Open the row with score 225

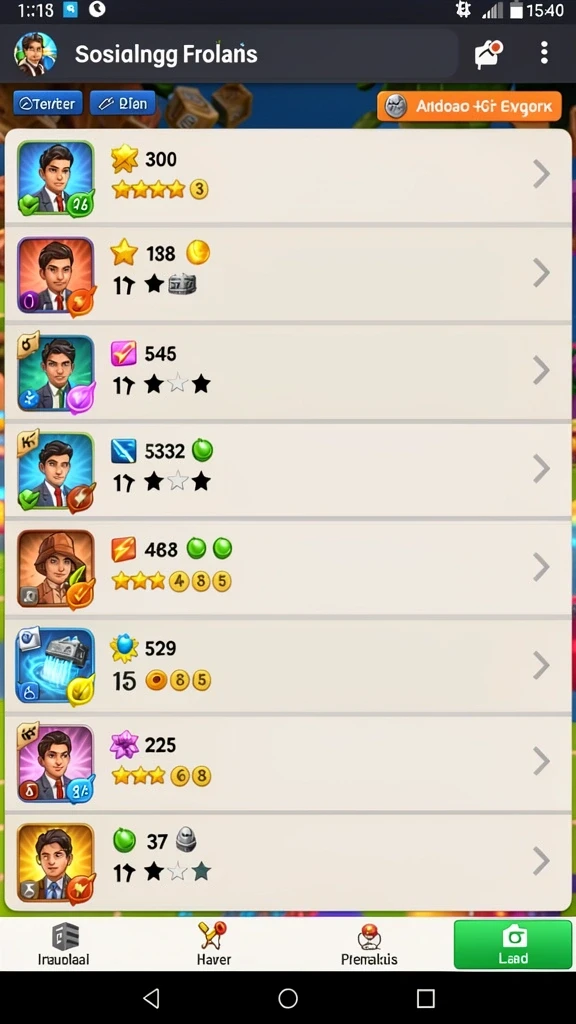pos(288,763)
